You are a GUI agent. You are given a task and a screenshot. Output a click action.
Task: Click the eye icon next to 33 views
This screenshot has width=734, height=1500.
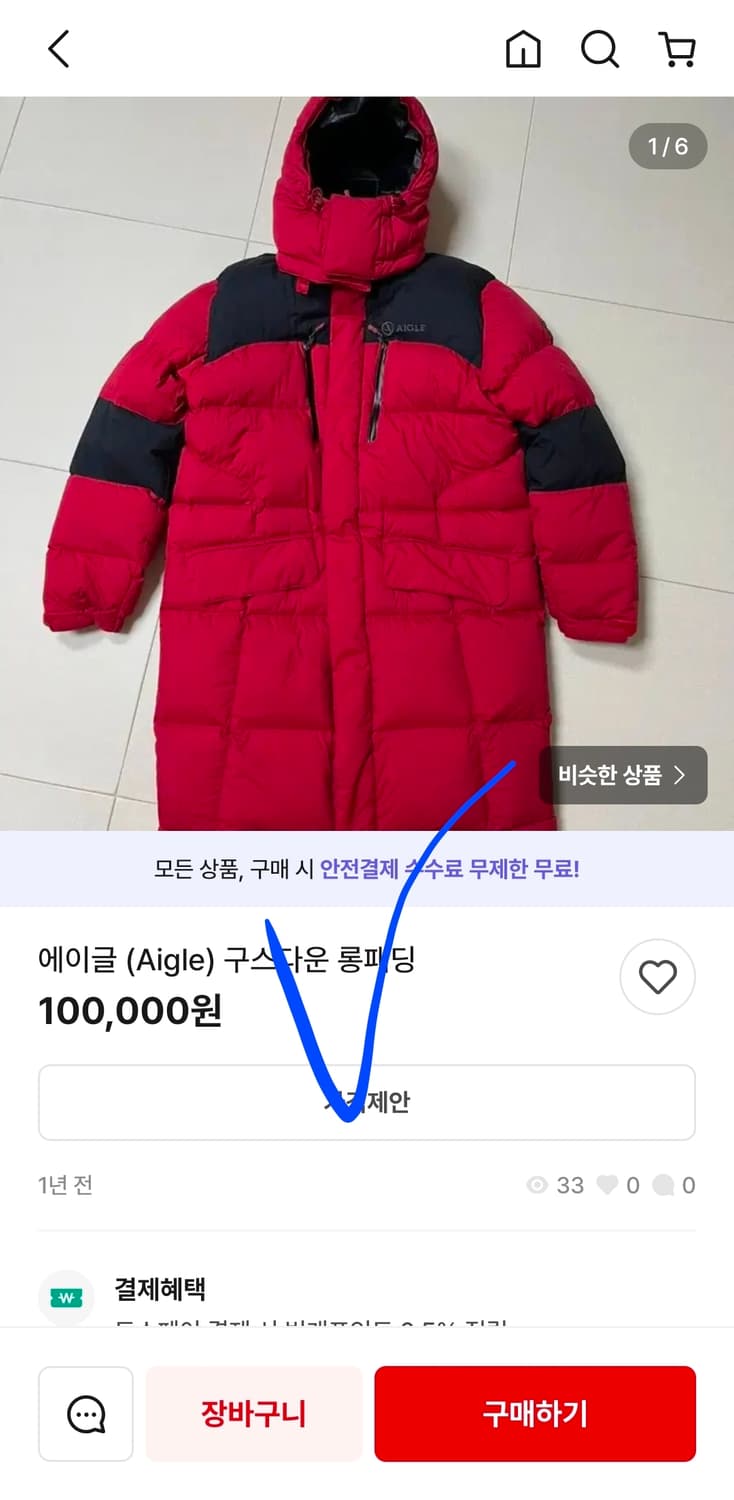tap(538, 1185)
